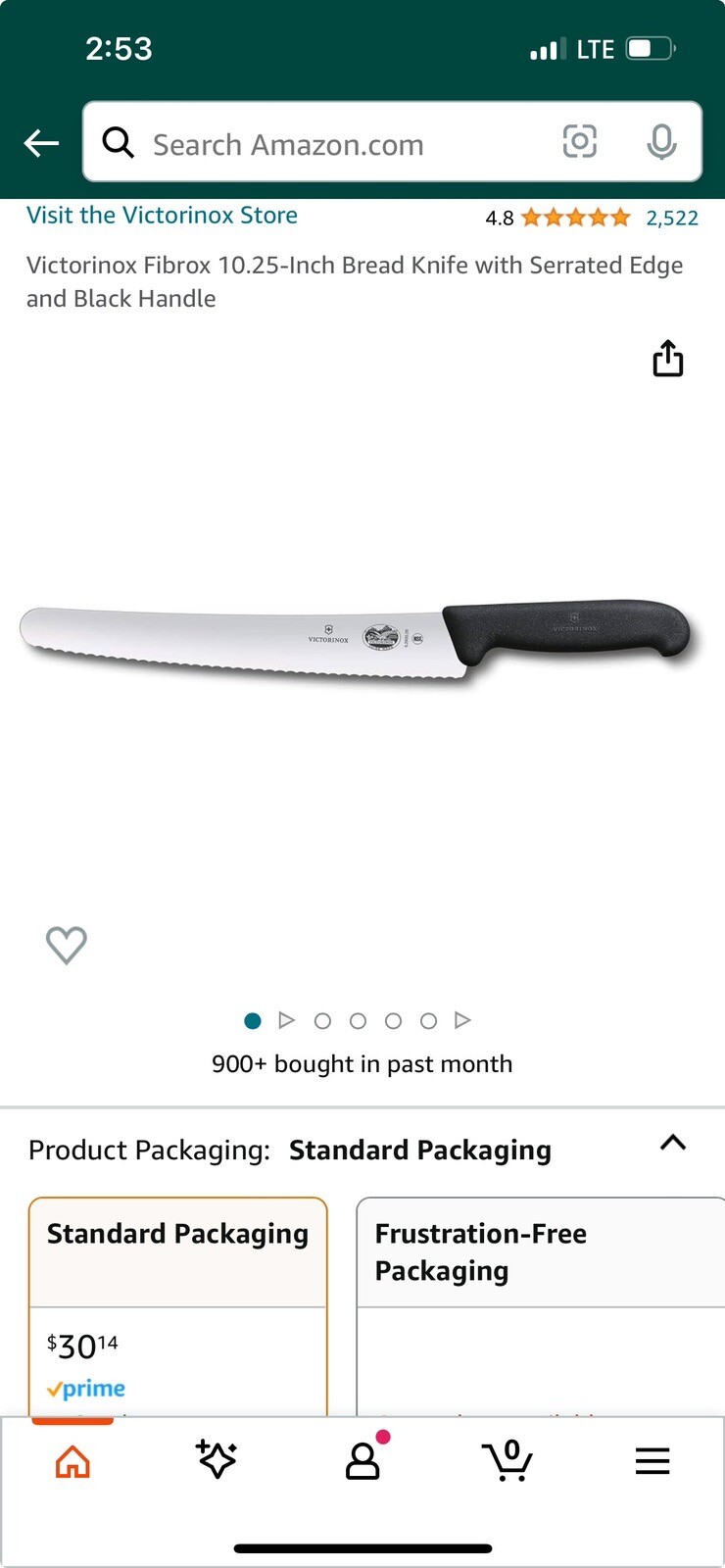The height and width of the screenshot is (1568, 725).
Task: Share this product listing
Action: pyautogui.click(x=668, y=358)
